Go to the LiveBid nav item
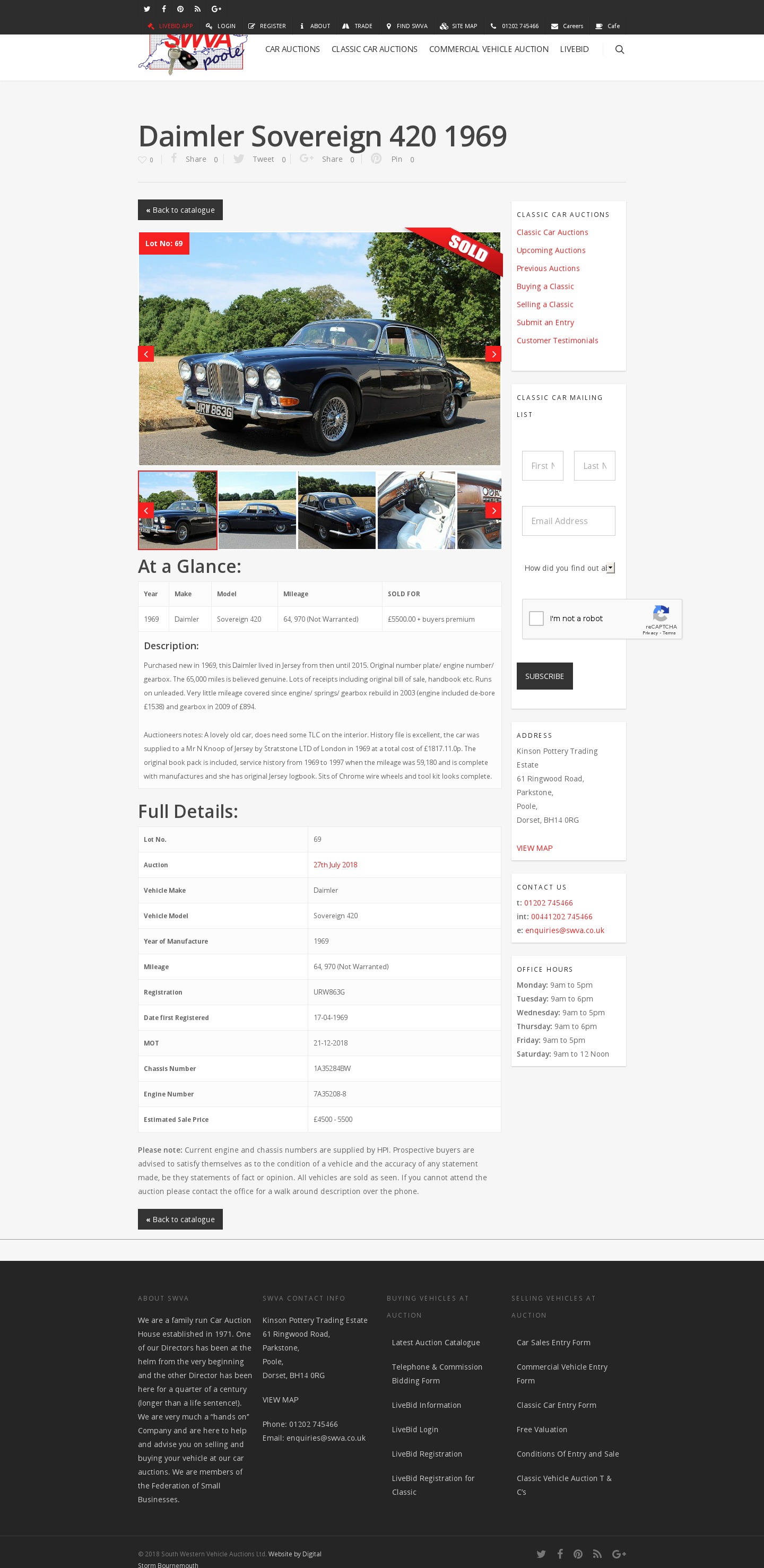 click(x=574, y=49)
